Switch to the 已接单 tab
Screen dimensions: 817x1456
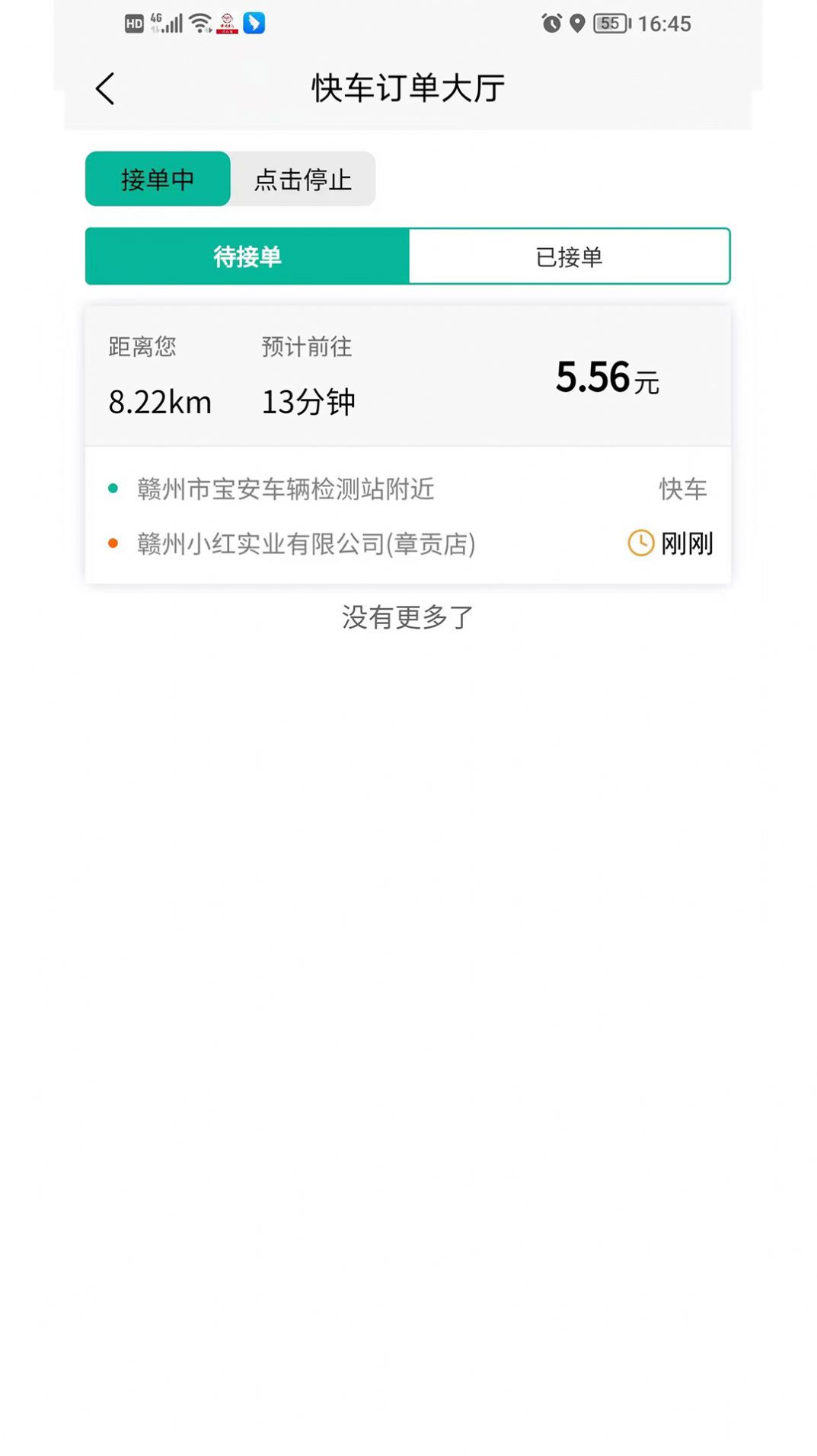(570, 256)
